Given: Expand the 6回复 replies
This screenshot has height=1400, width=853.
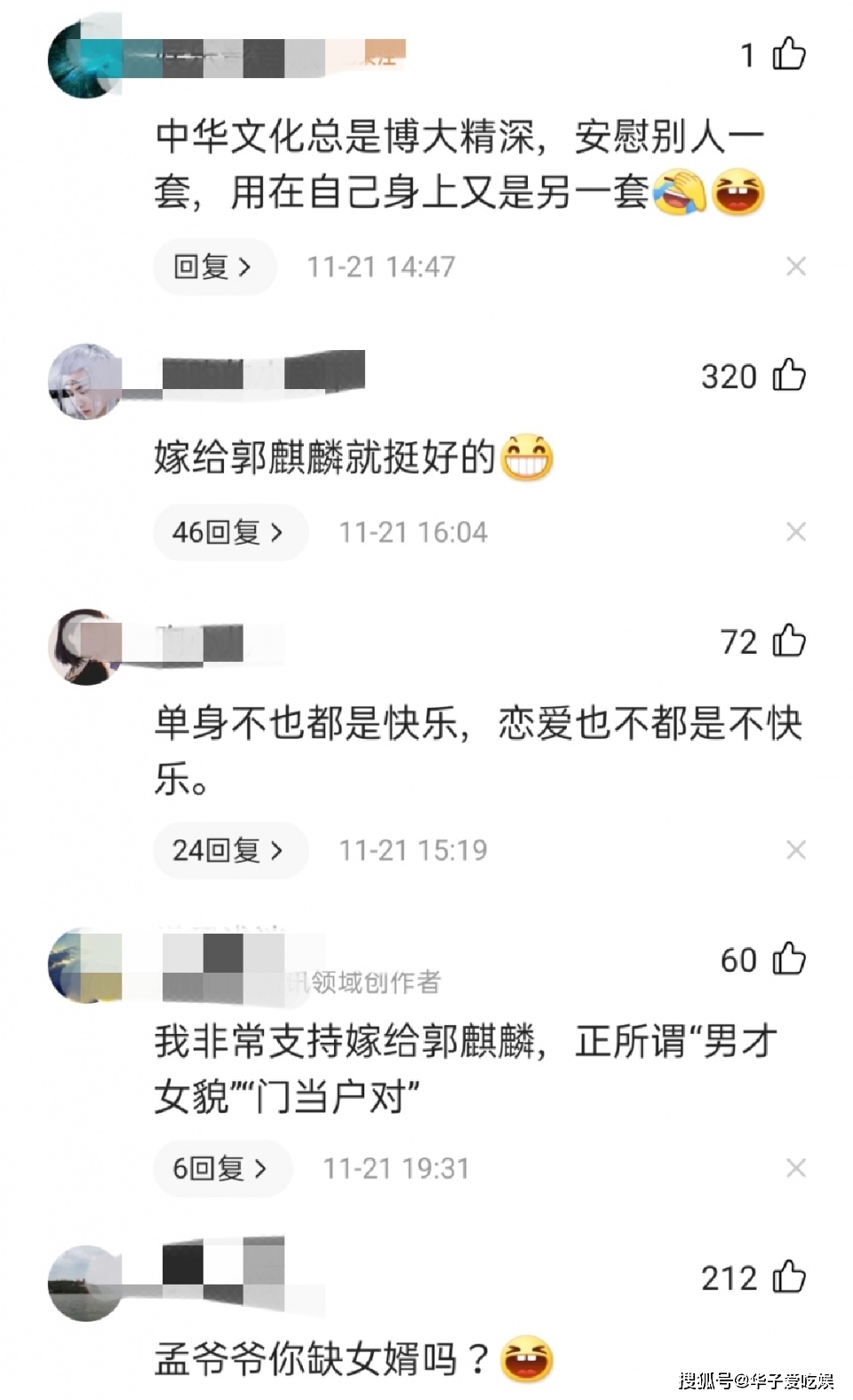Looking at the screenshot, I should coord(222,1168).
